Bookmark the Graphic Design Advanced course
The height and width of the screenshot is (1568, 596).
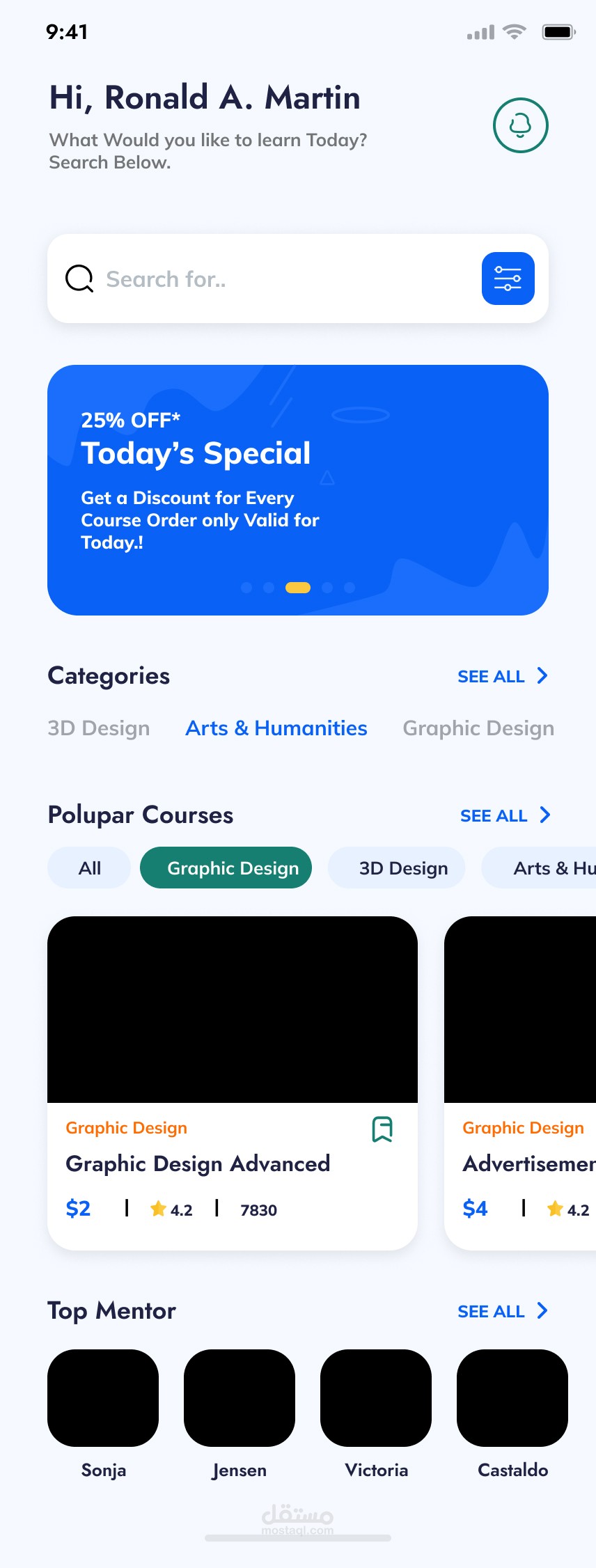pyautogui.click(x=382, y=1128)
